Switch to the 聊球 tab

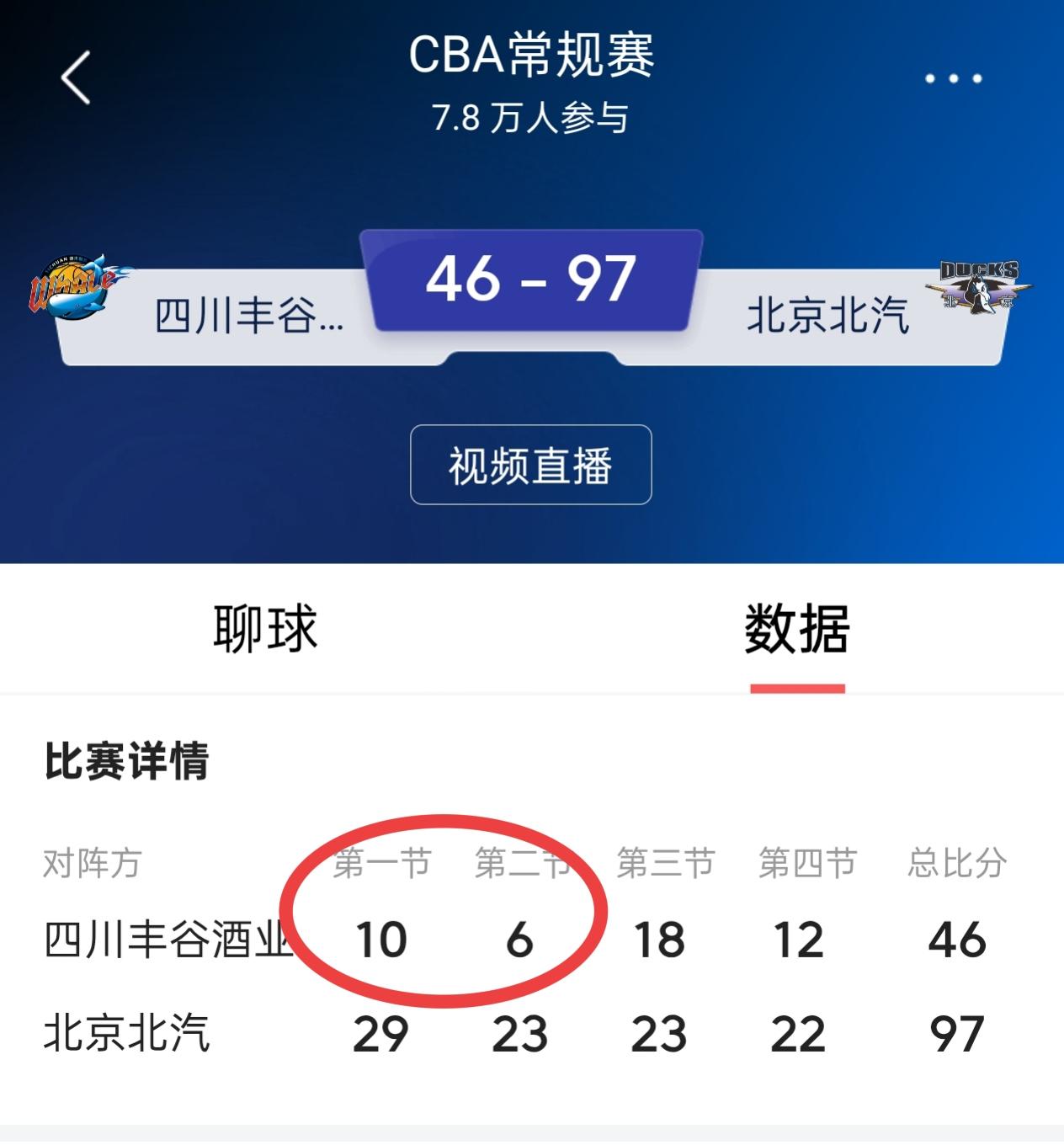(x=266, y=627)
